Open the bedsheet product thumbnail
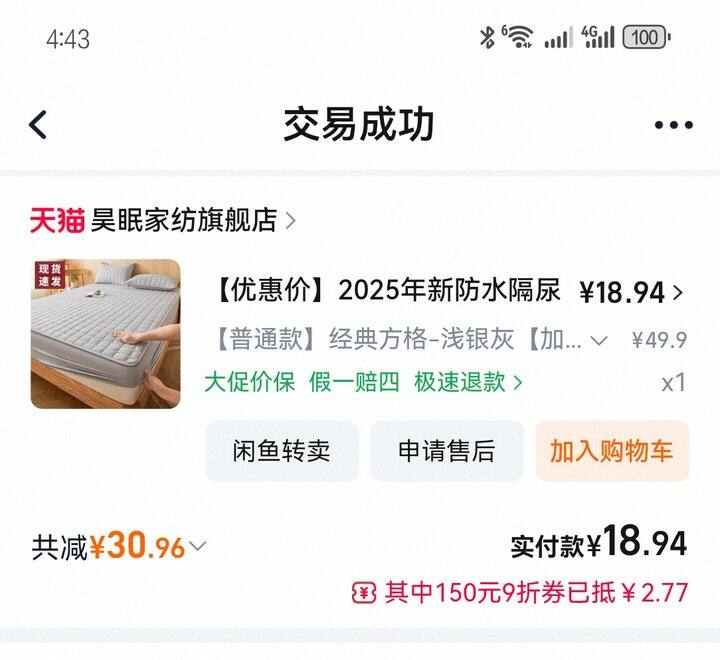720x660 pixels. pyautogui.click(x=106, y=334)
